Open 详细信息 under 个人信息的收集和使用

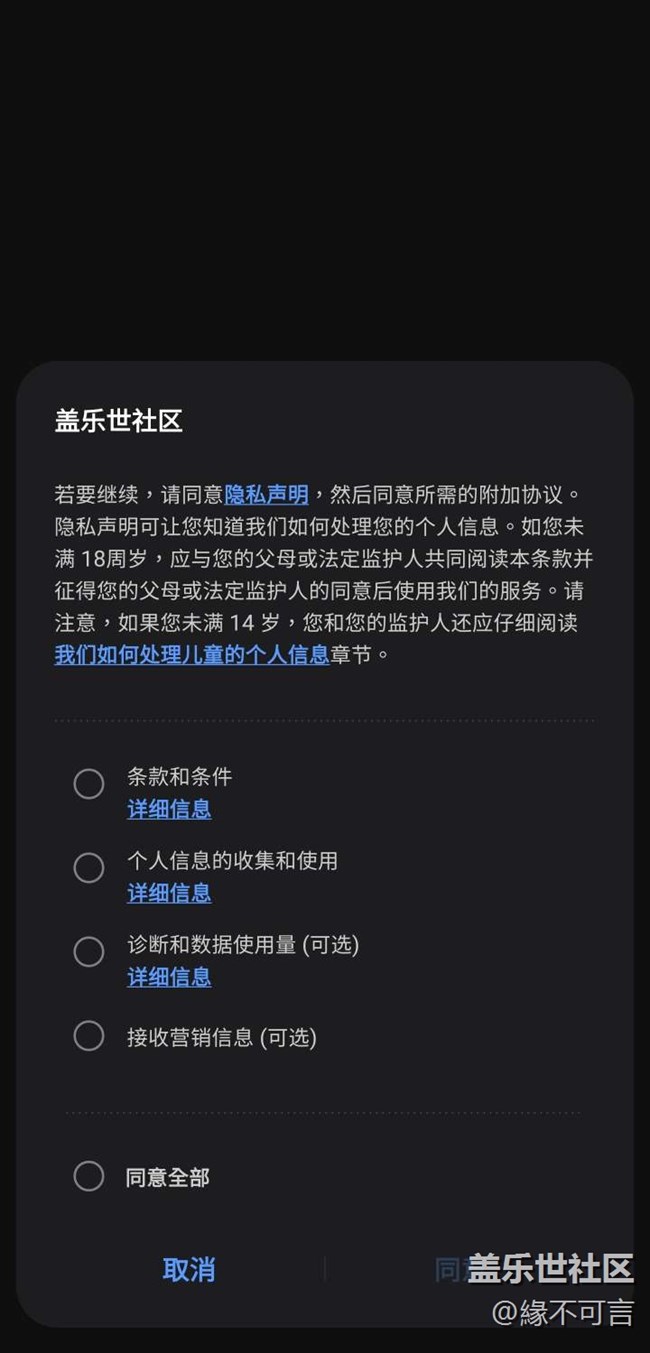click(x=169, y=893)
